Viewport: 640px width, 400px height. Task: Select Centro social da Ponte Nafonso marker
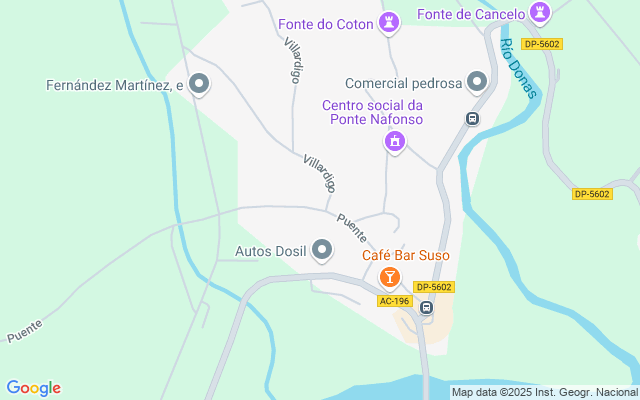tap(396, 143)
